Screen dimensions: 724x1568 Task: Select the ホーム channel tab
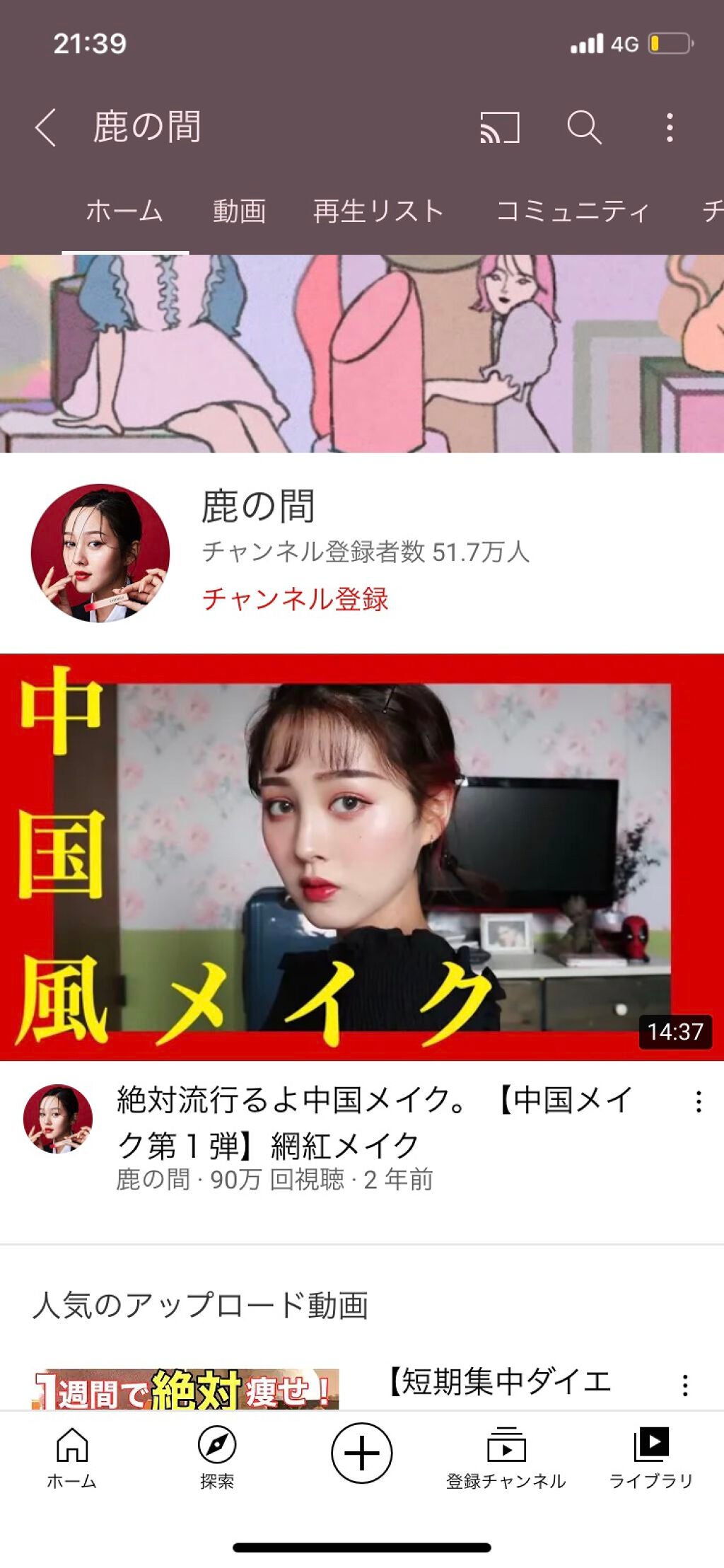click(126, 209)
